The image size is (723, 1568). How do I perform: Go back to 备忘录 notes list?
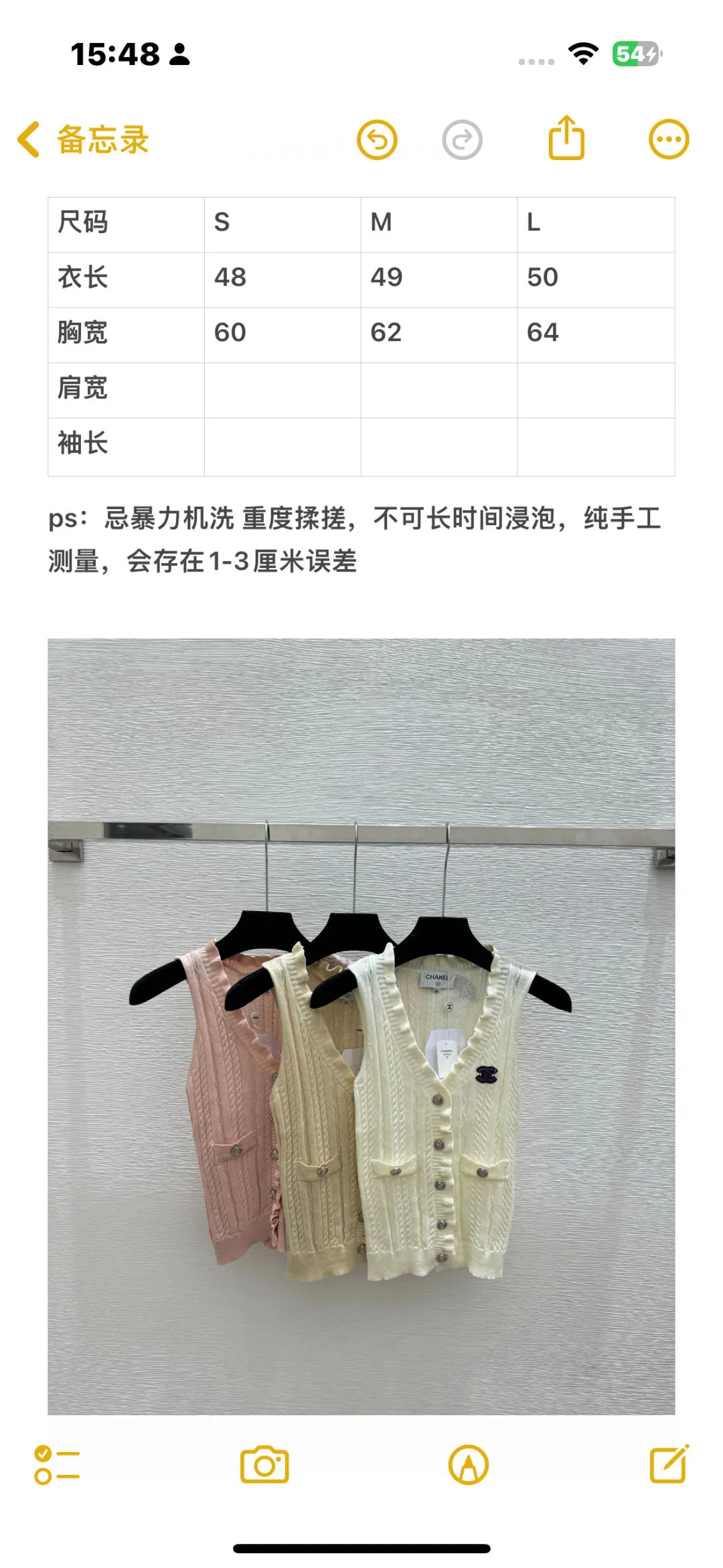click(83, 140)
